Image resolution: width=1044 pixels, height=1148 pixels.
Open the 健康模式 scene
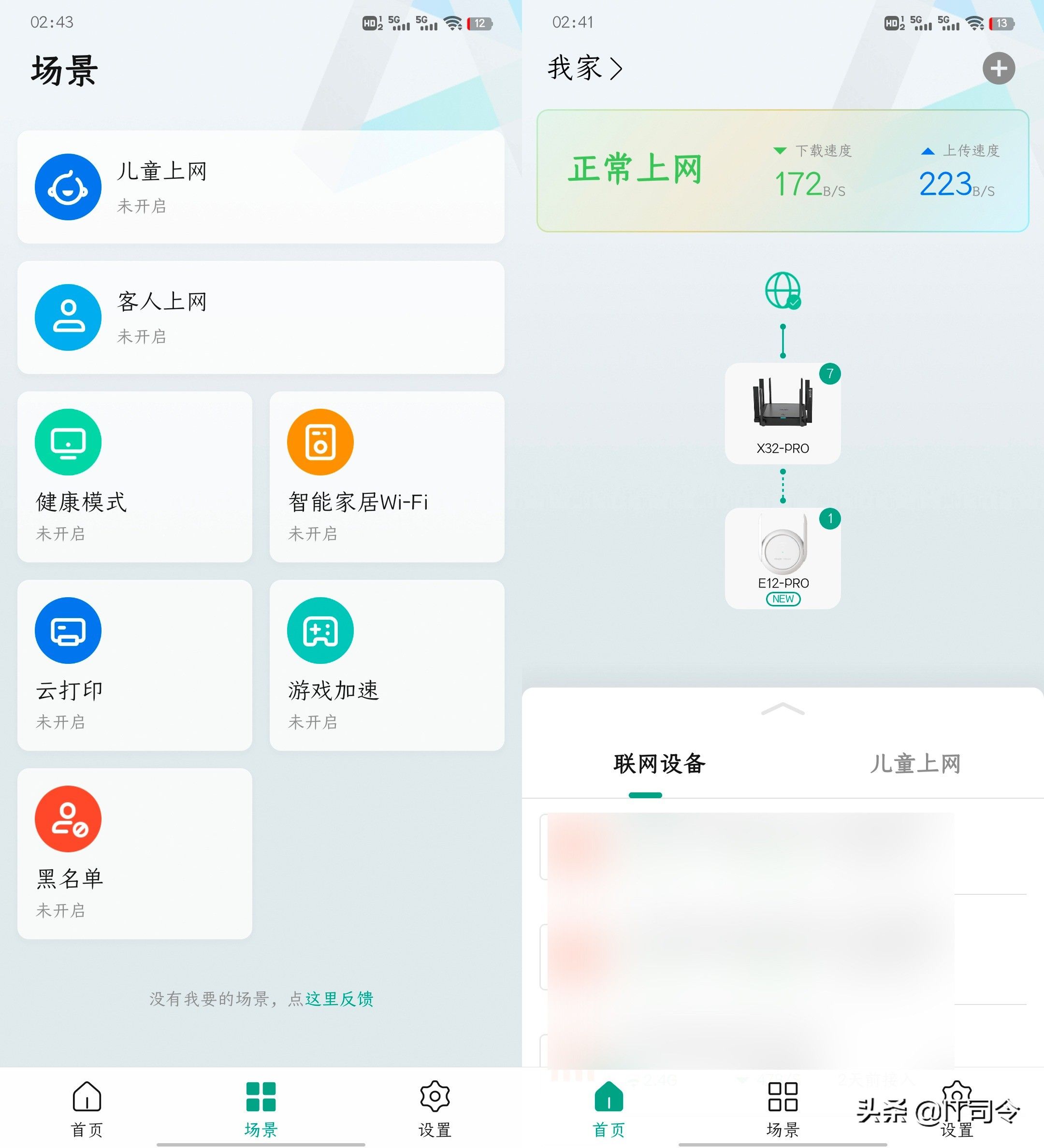[x=134, y=476]
